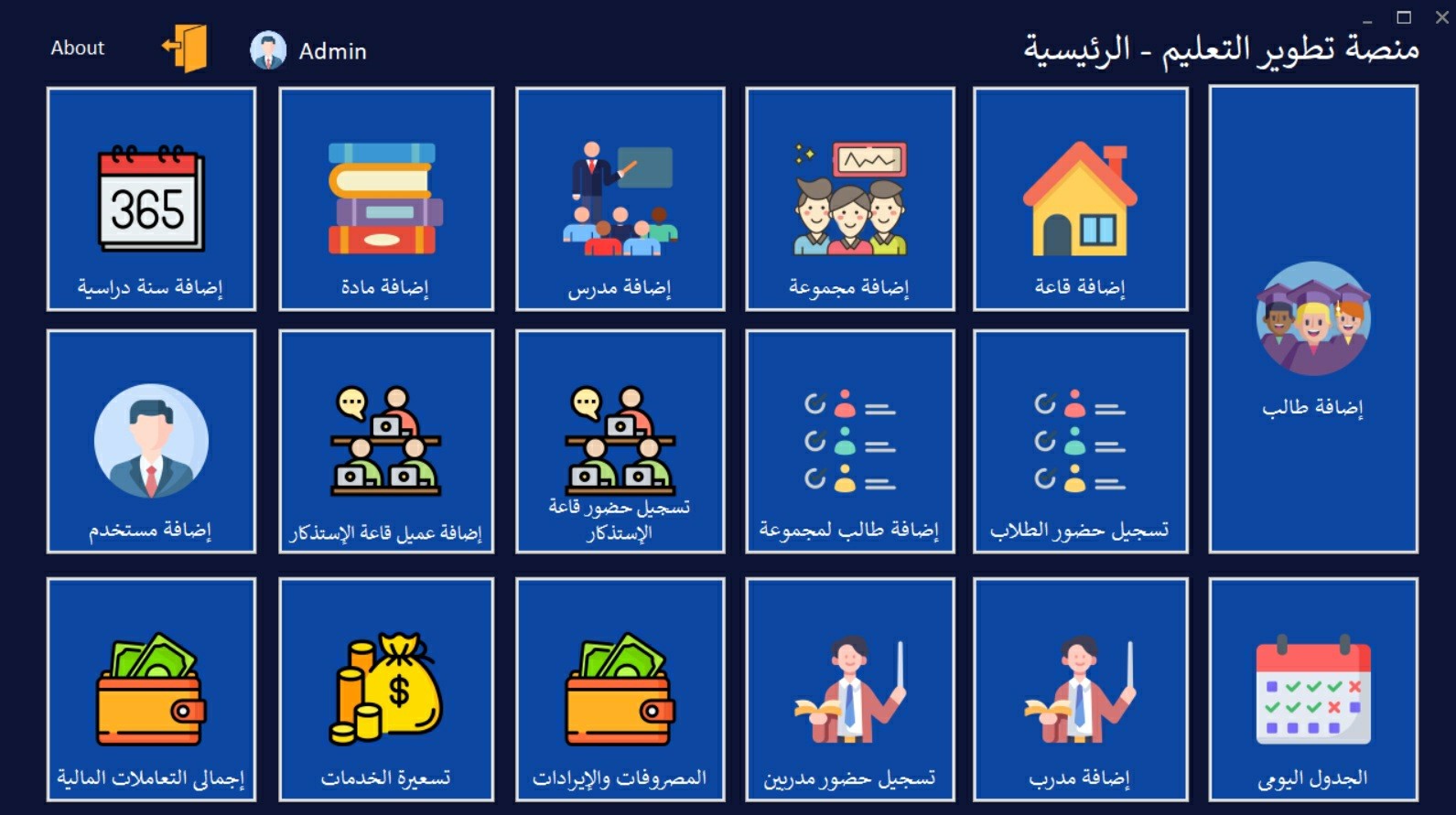Image resolution: width=1456 pixels, height=815 pixels.
Task: Open the إضافة قاعة tile
Action: (x=1080, y=199)
